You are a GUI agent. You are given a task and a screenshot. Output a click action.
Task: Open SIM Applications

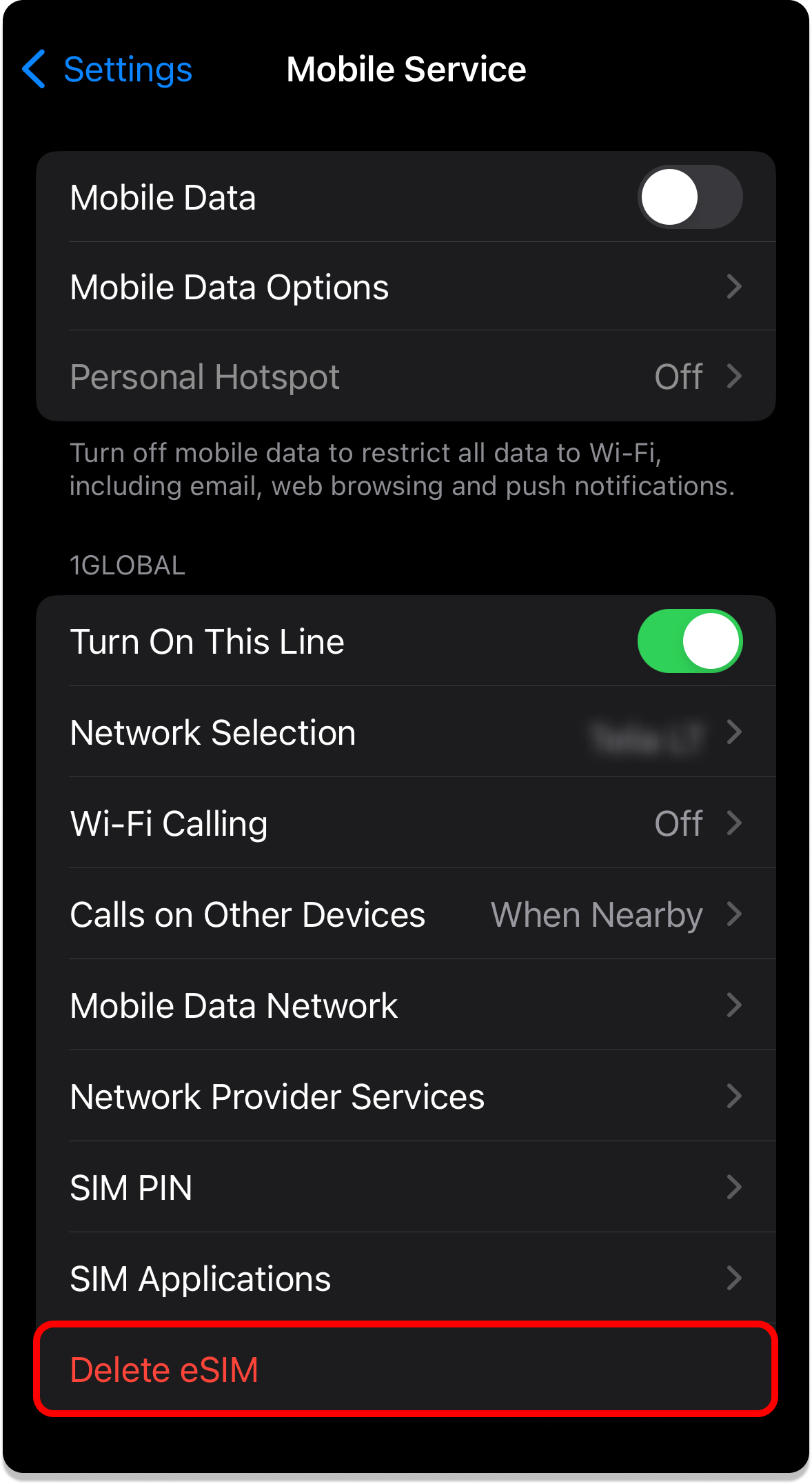coord(406,1278)
